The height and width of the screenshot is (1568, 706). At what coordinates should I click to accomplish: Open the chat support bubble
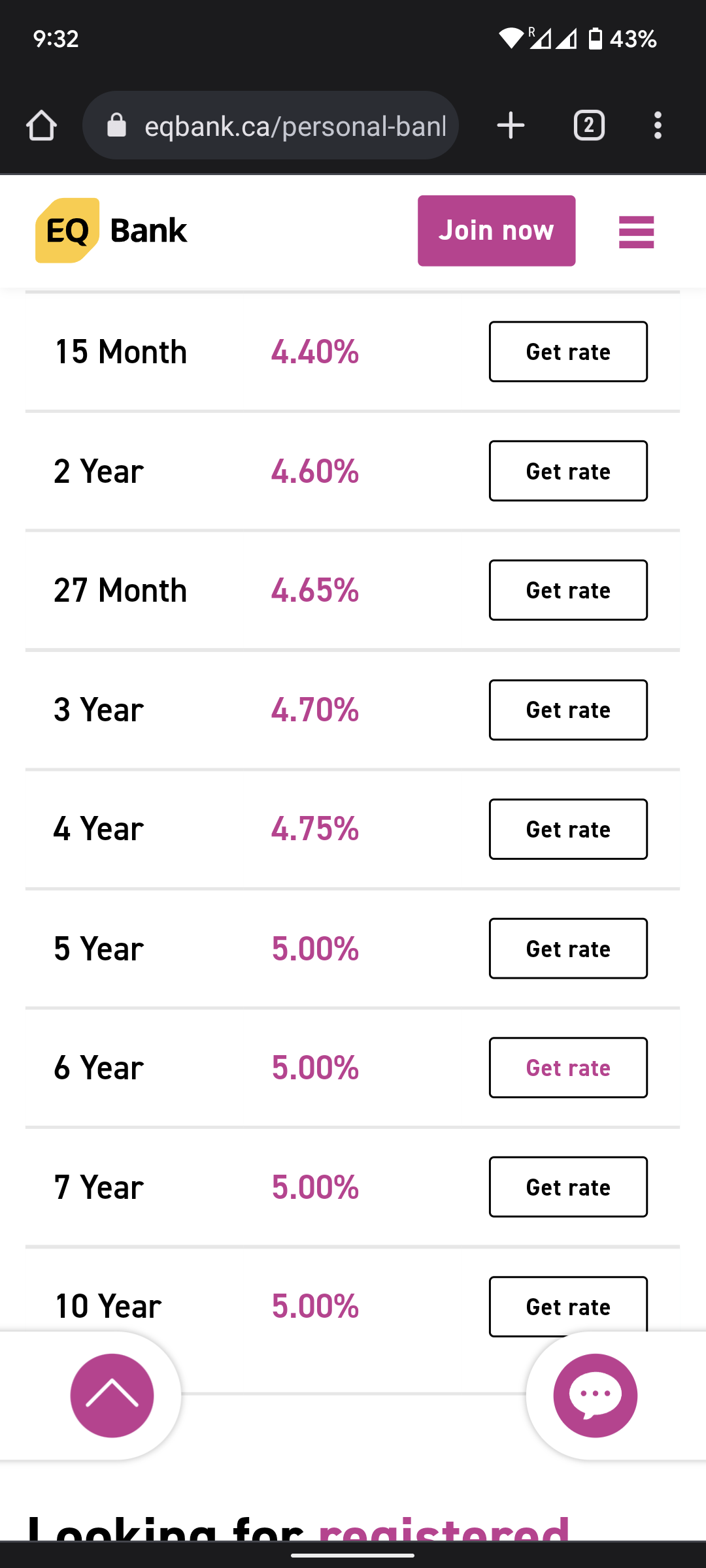pos(595,1396)
